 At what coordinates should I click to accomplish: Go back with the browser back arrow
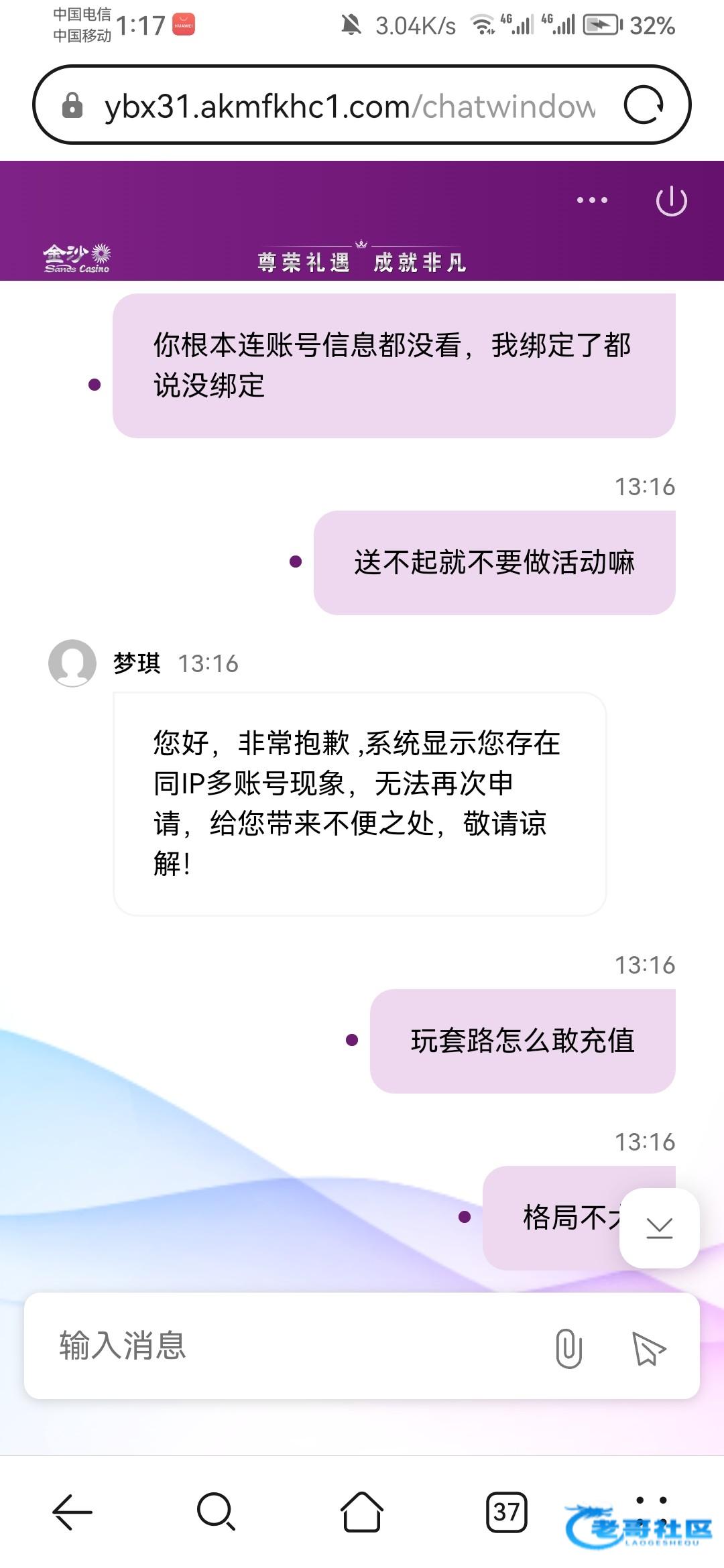tap(72, 1512)
